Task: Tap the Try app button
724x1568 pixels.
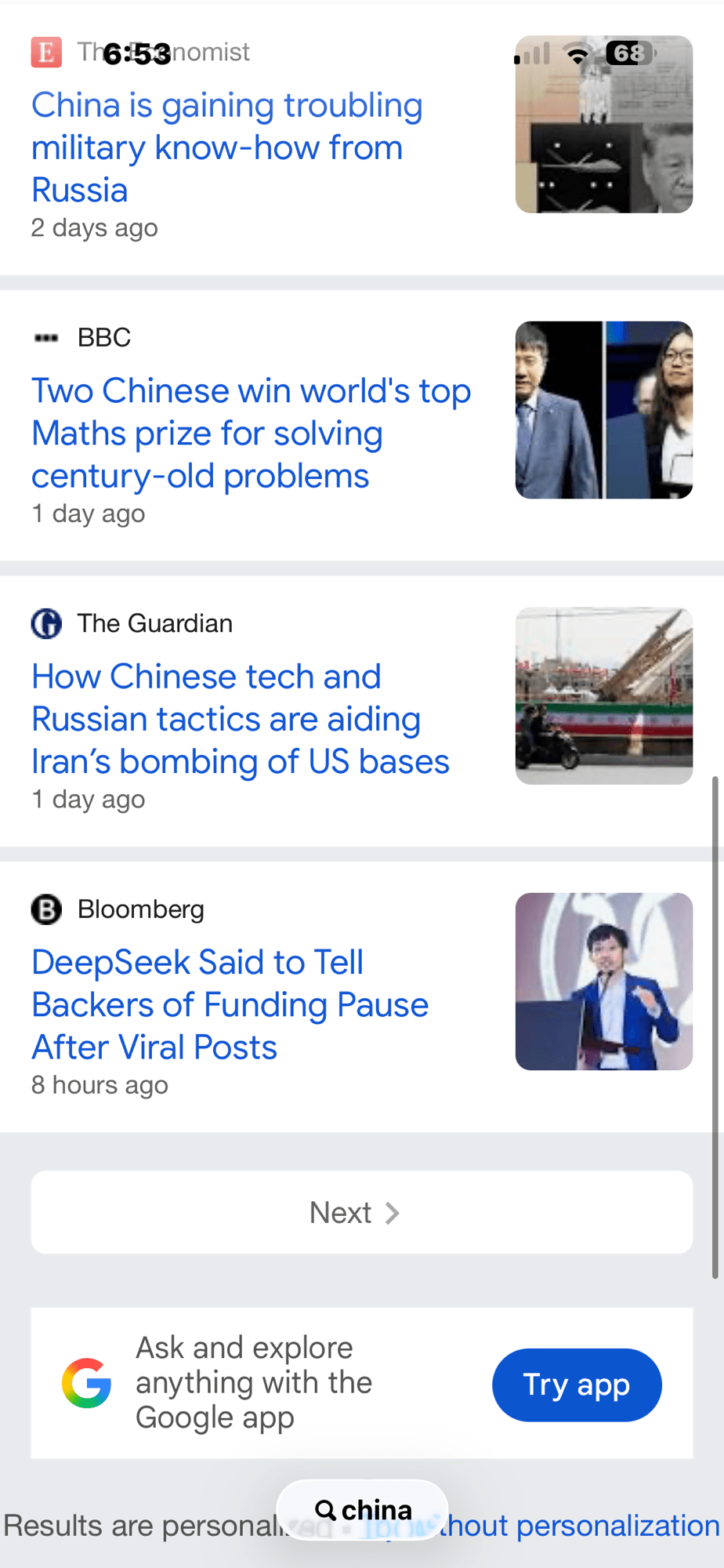Action: click(577, 1385)
